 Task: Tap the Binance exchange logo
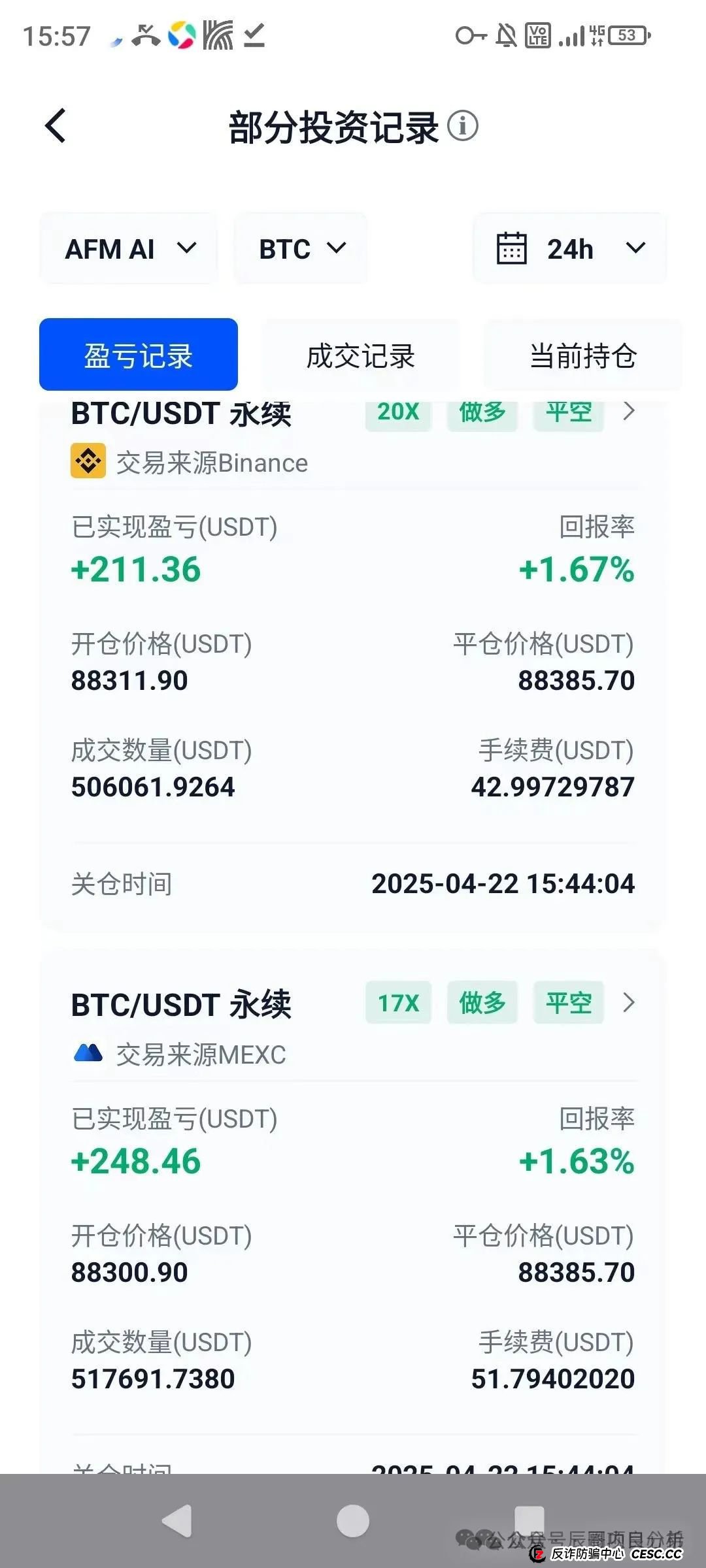click(88, 462)
